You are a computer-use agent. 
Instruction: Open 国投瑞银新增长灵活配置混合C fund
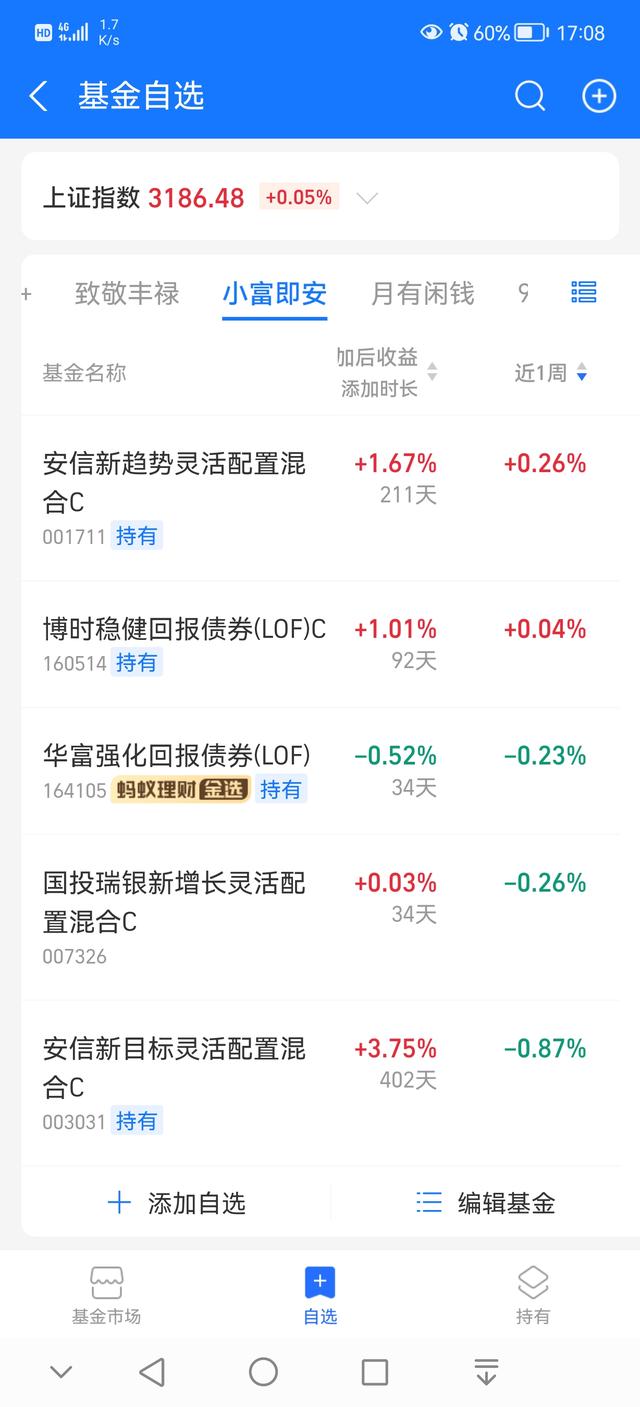tap(320, 917)
